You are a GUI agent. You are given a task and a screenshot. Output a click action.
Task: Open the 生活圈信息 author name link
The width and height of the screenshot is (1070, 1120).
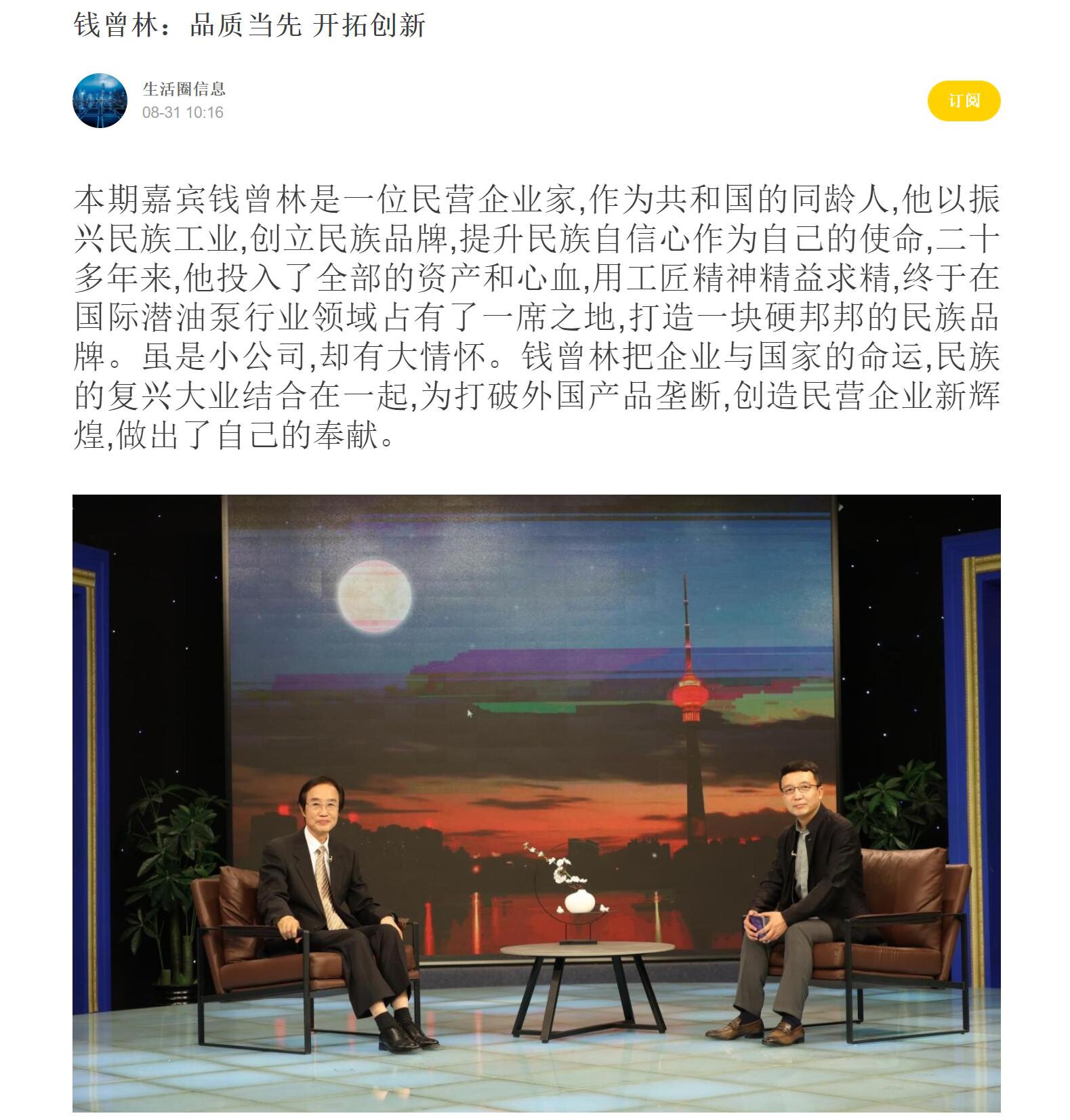coord(184,89)
